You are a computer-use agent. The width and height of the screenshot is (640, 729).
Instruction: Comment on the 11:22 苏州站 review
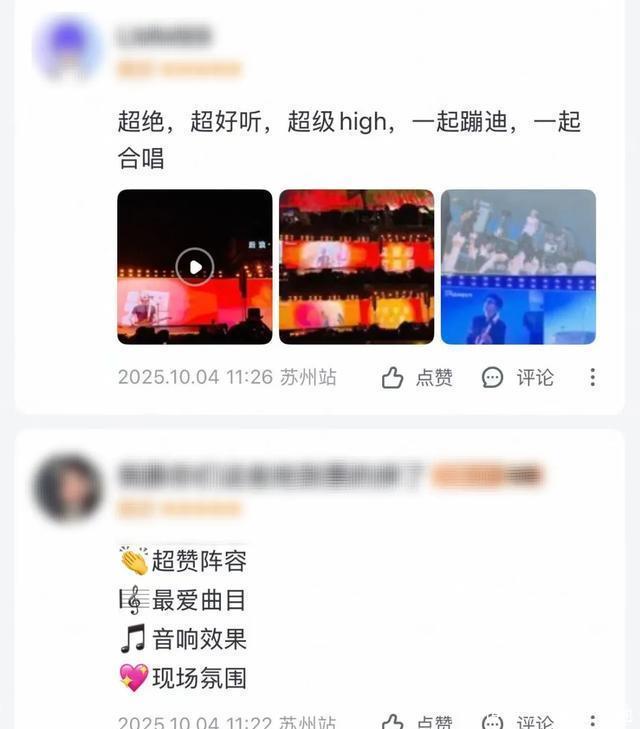518,722
